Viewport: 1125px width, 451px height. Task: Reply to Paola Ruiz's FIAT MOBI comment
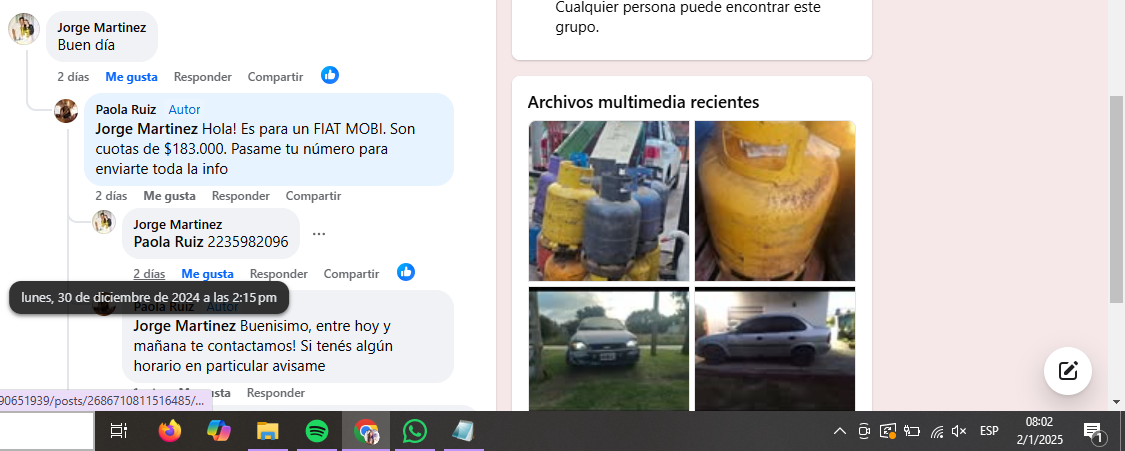tap(240, 196)
